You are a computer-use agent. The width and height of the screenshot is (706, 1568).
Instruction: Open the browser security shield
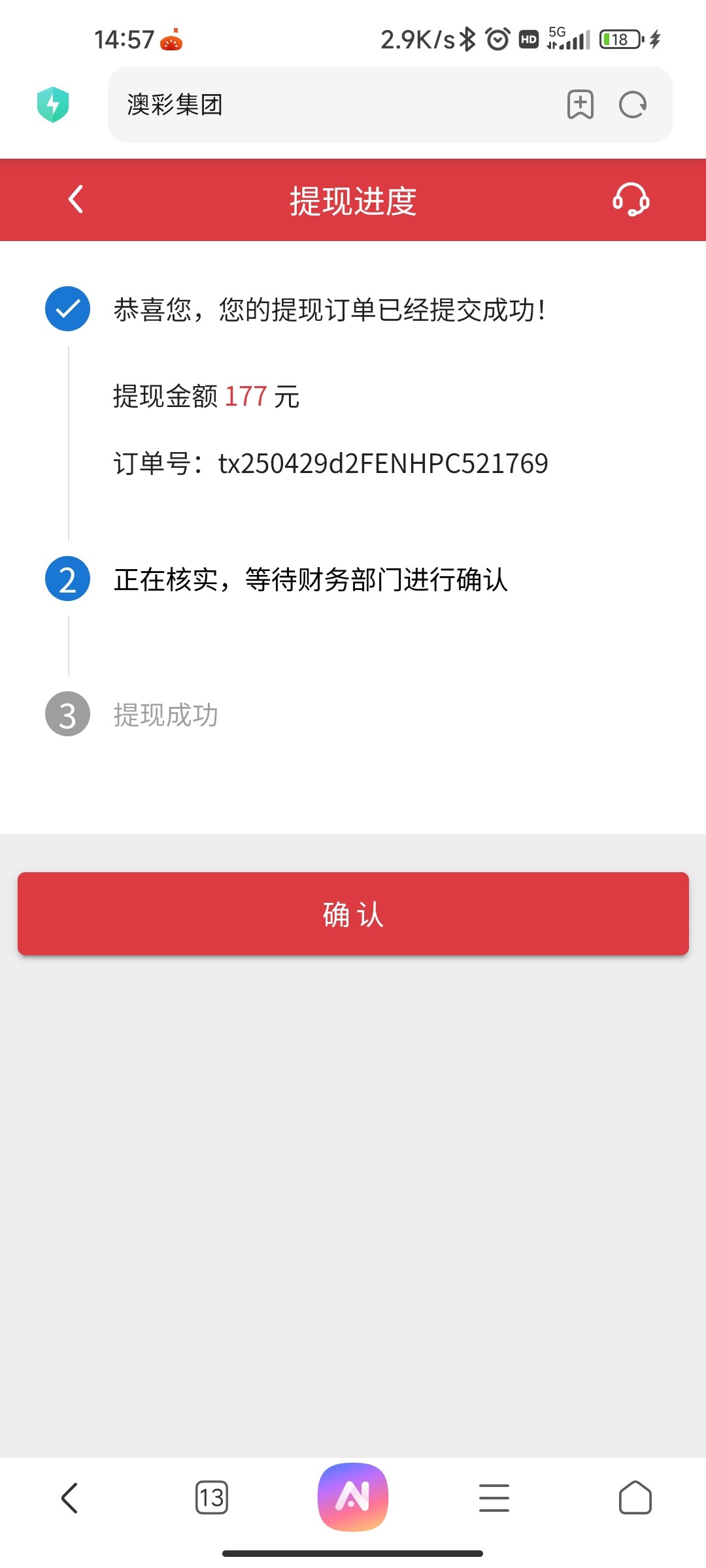(x=53, y=105)
